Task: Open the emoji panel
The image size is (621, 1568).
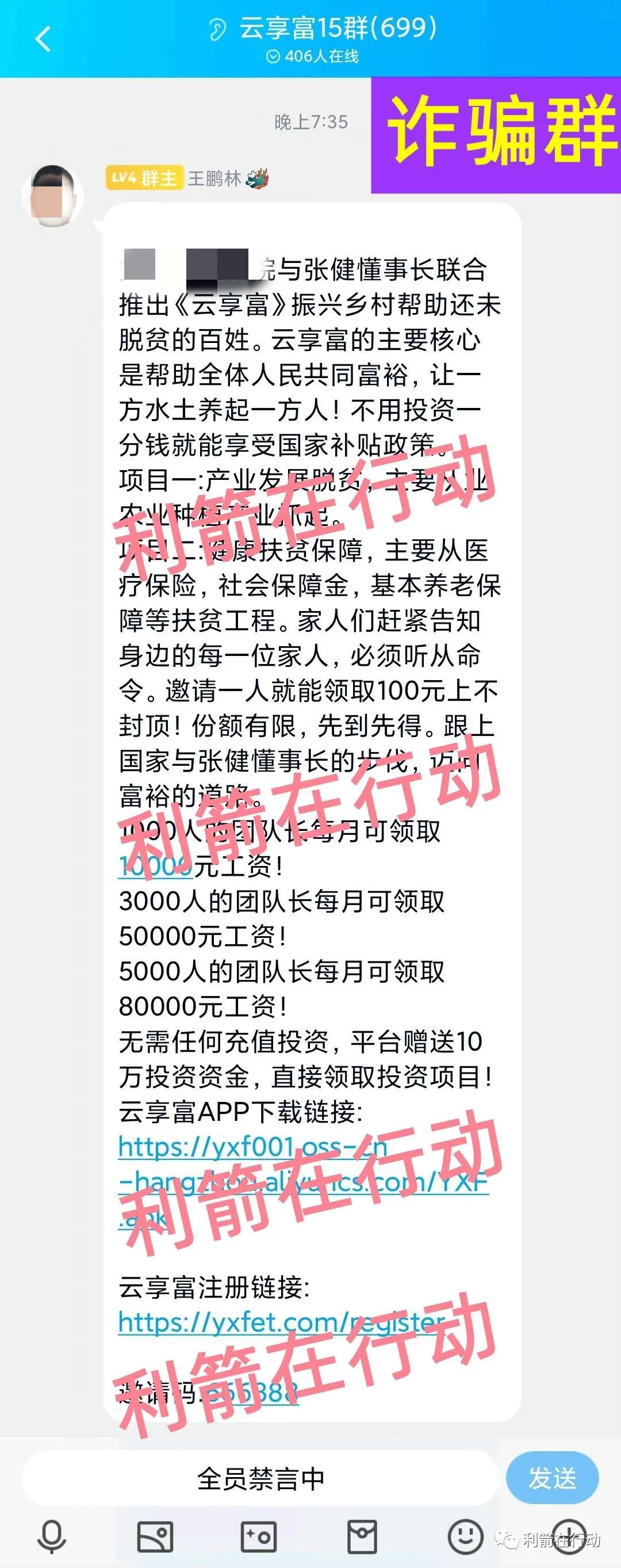Action: point(465,1536)
